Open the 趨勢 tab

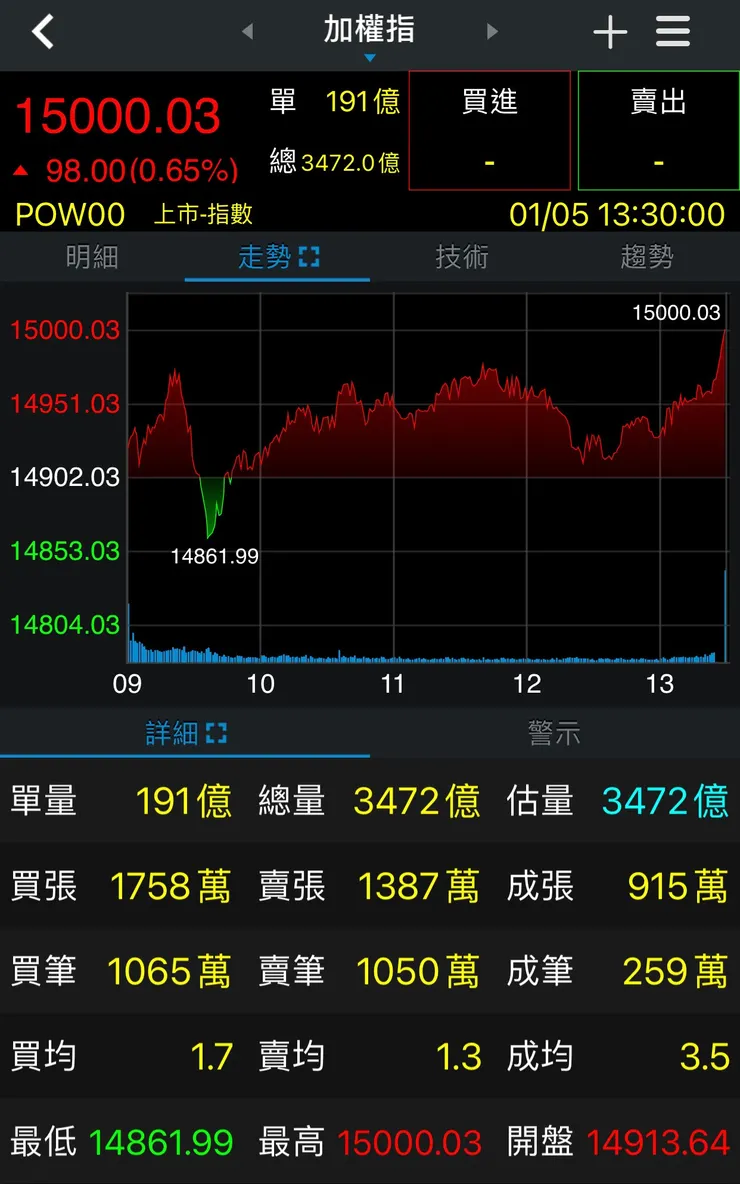[647, 256]
